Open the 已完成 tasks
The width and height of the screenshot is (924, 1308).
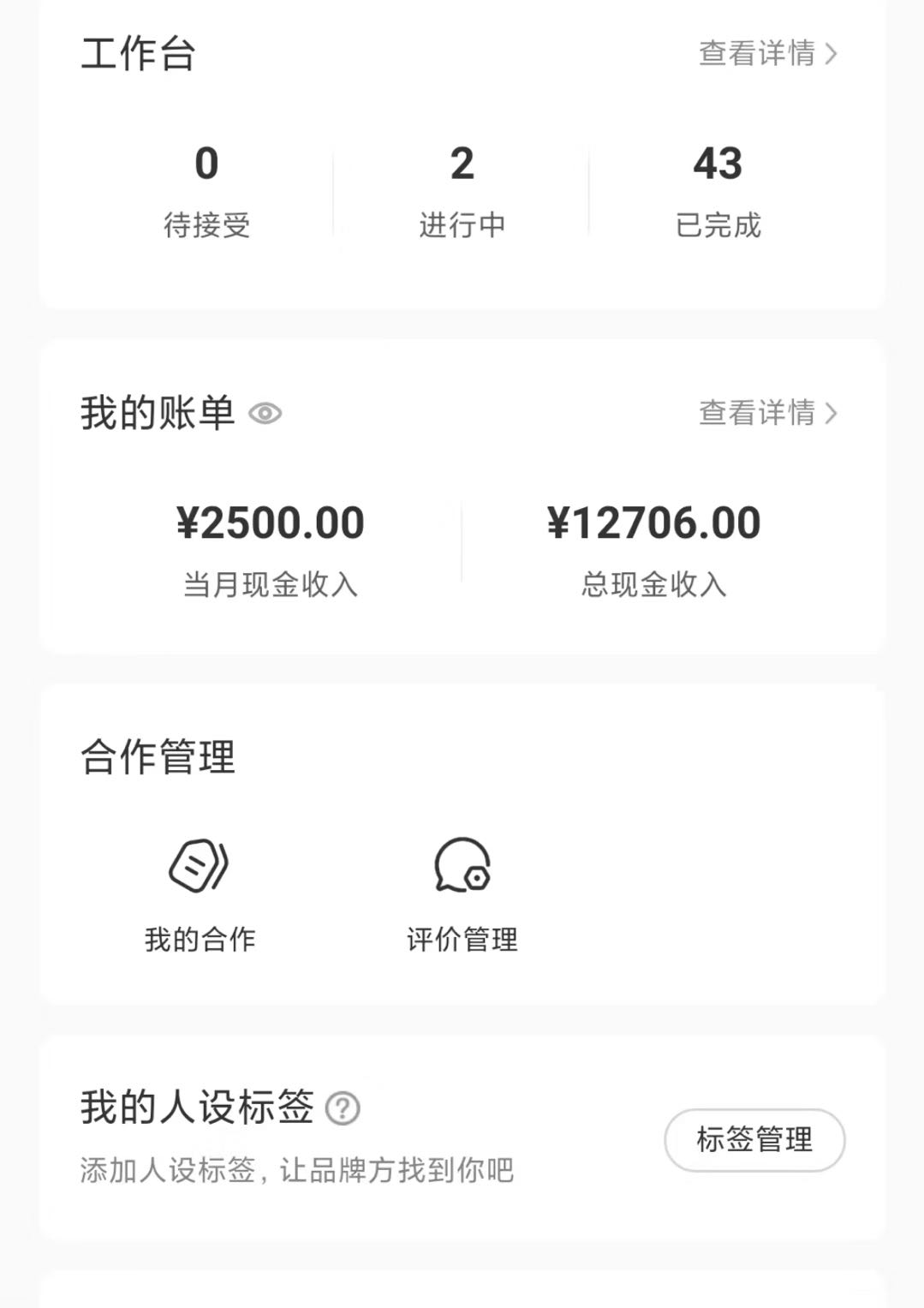pyautogui.click(x=718, y=190)
